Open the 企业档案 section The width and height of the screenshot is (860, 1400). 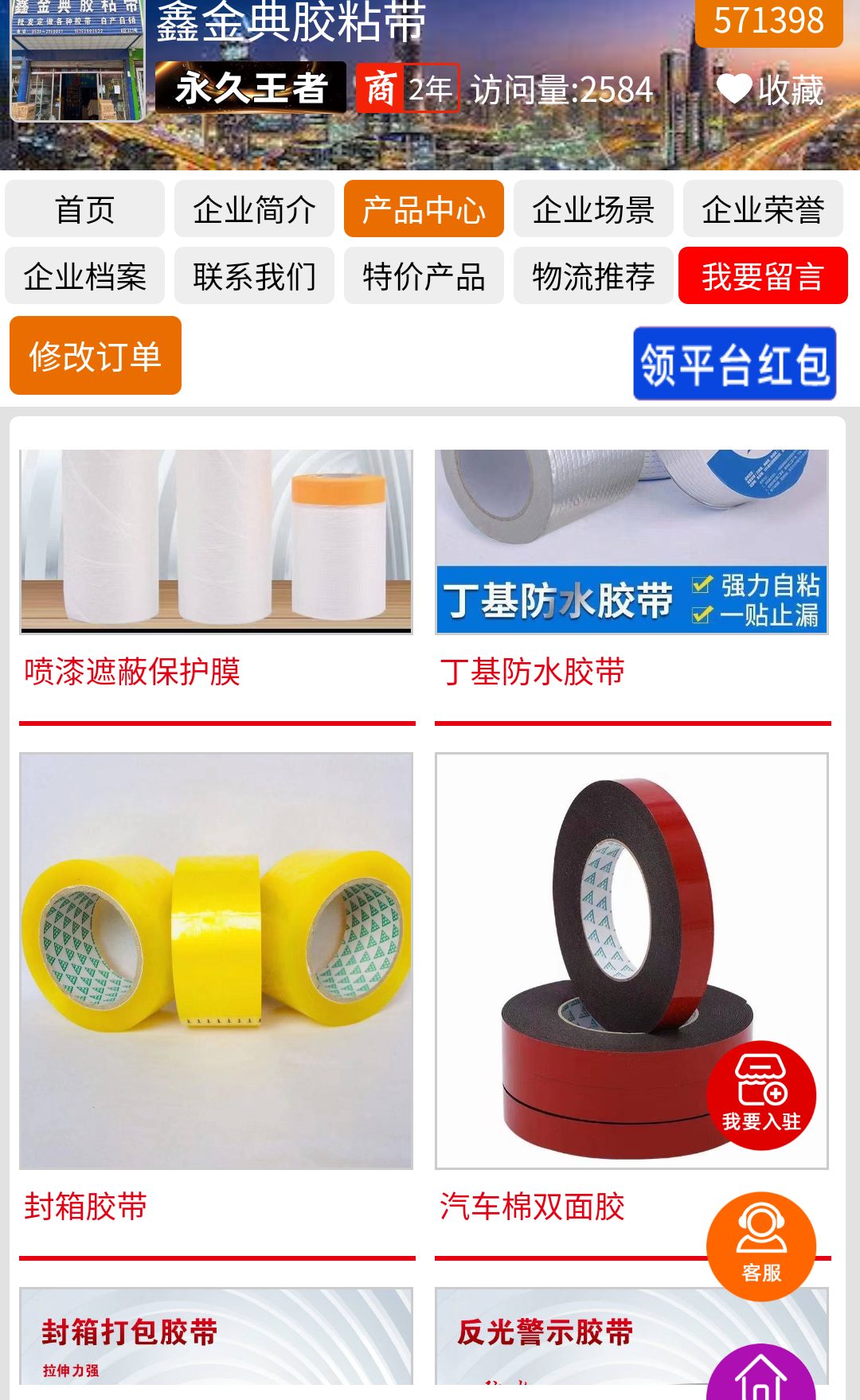(x=84, y=276)
